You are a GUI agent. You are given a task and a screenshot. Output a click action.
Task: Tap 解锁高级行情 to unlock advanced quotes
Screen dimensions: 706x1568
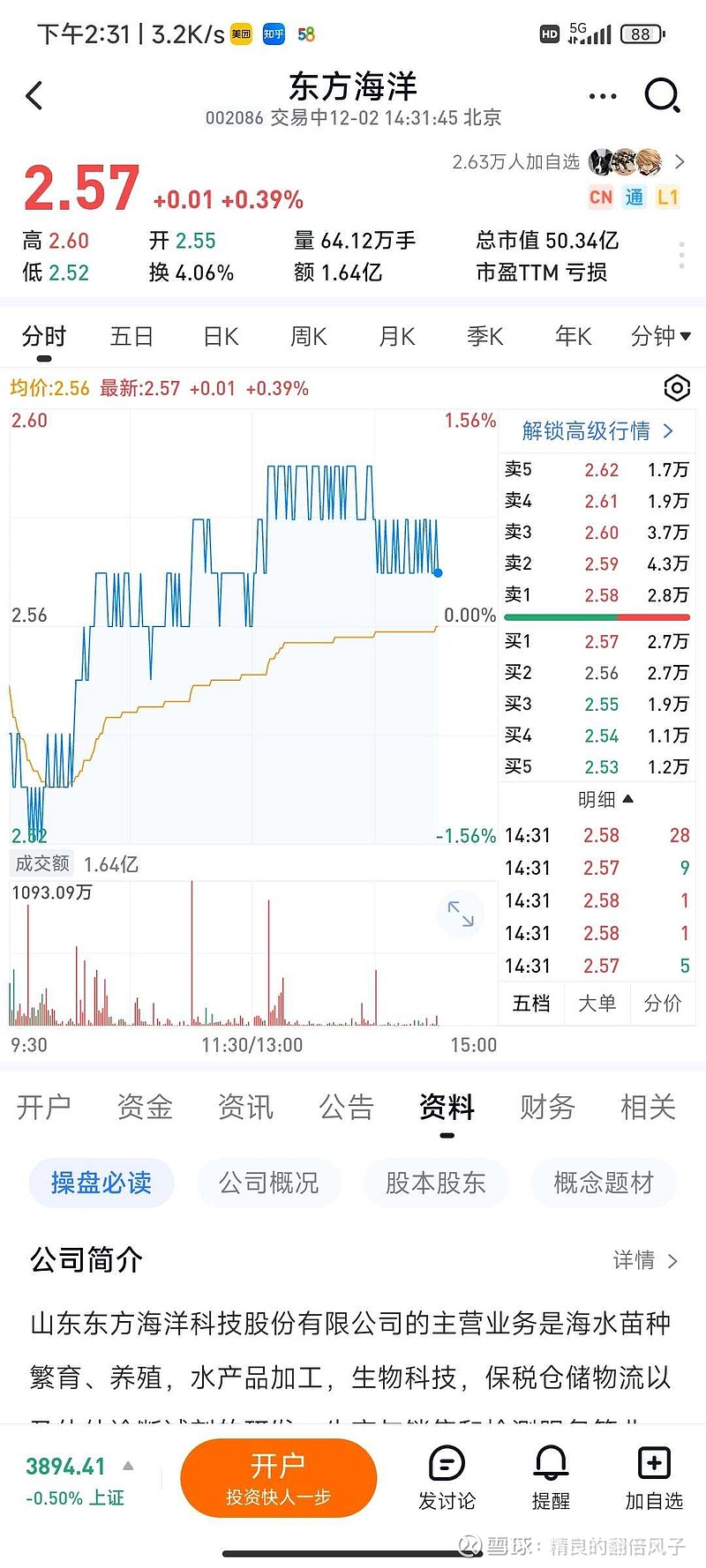[x=597, y=430]
